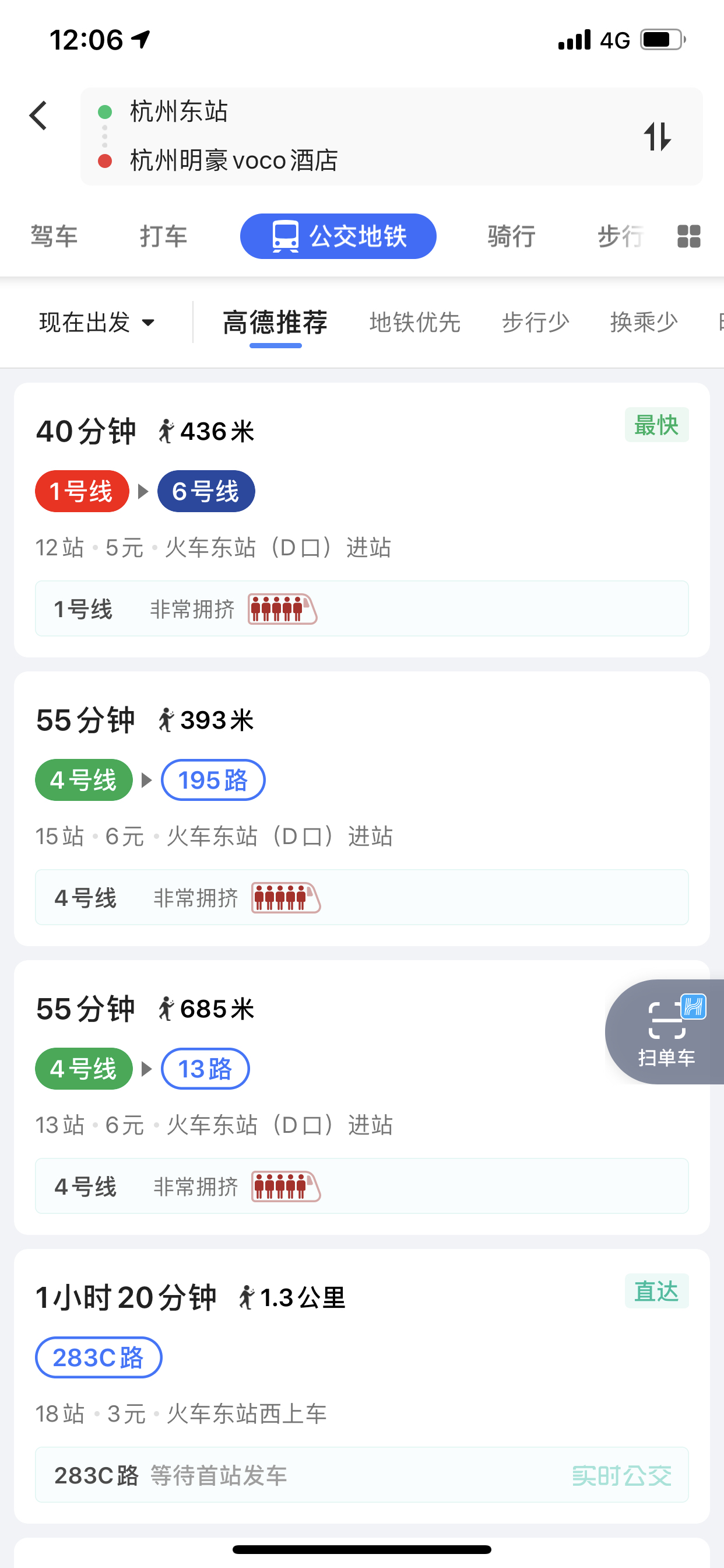Select the 公交地铁 tab

point(338,236)
